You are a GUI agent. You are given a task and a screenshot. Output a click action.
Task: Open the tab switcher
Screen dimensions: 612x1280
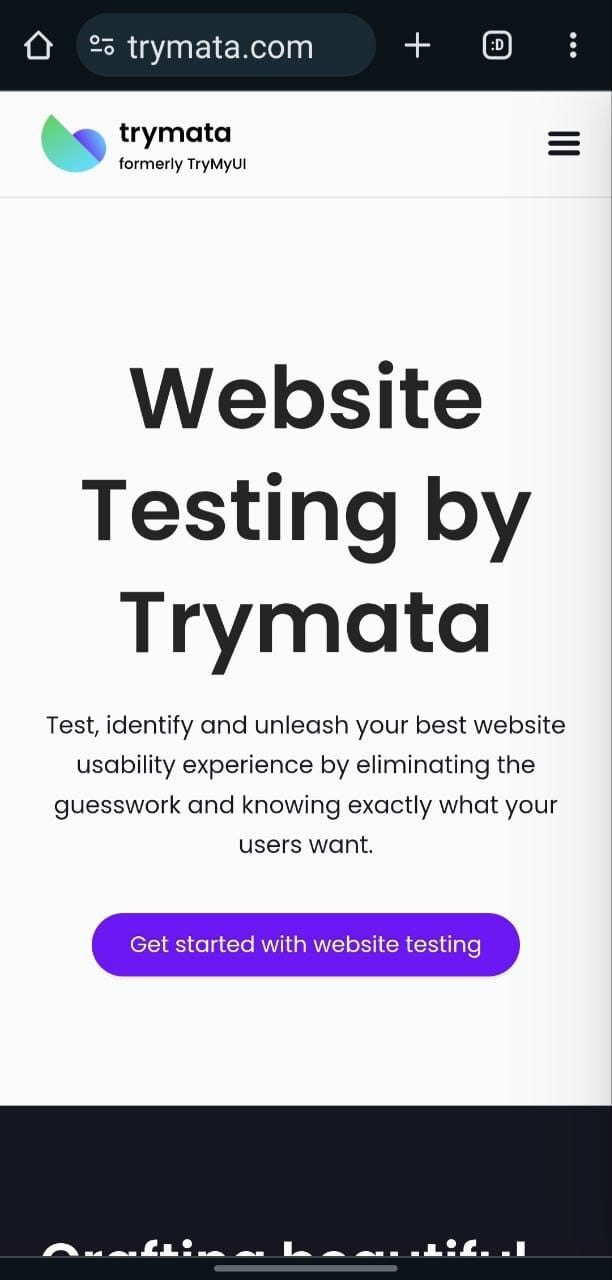[x=497, y=45]
